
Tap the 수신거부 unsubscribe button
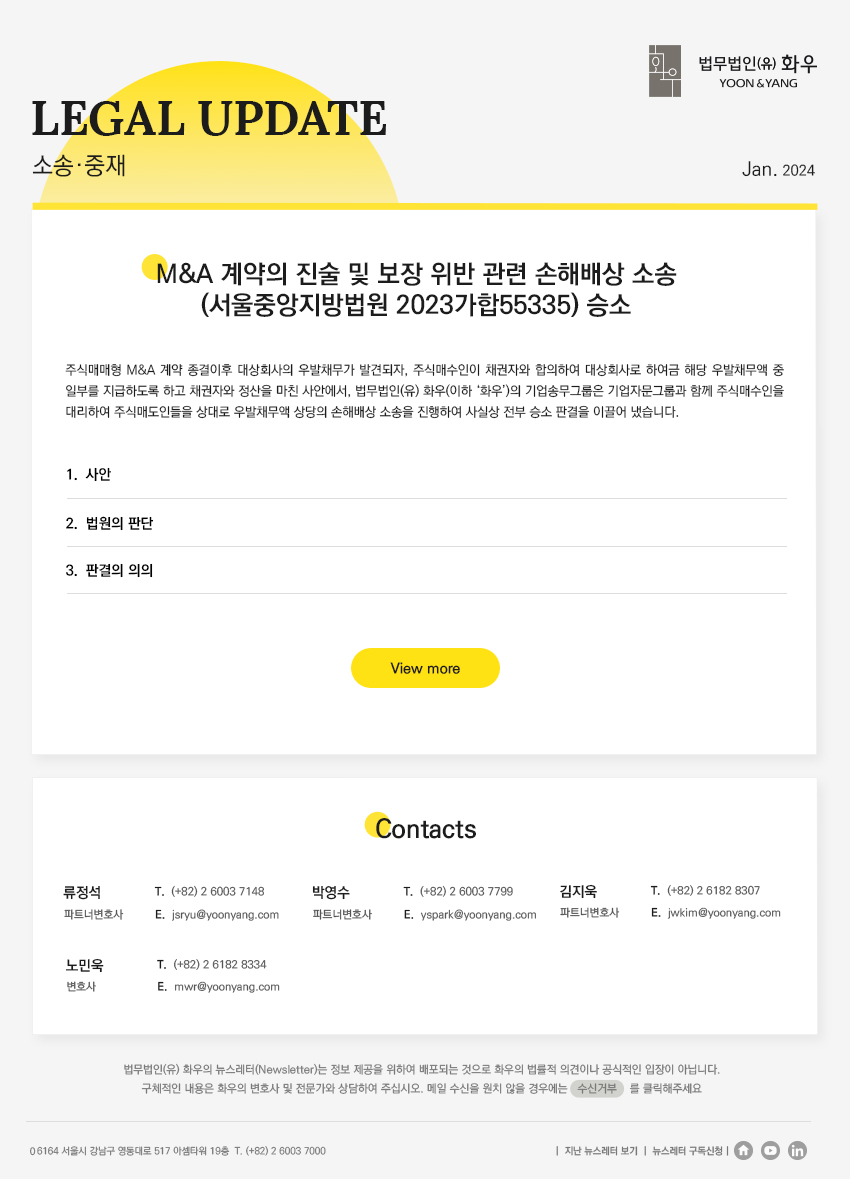[x=597, y=1089]
